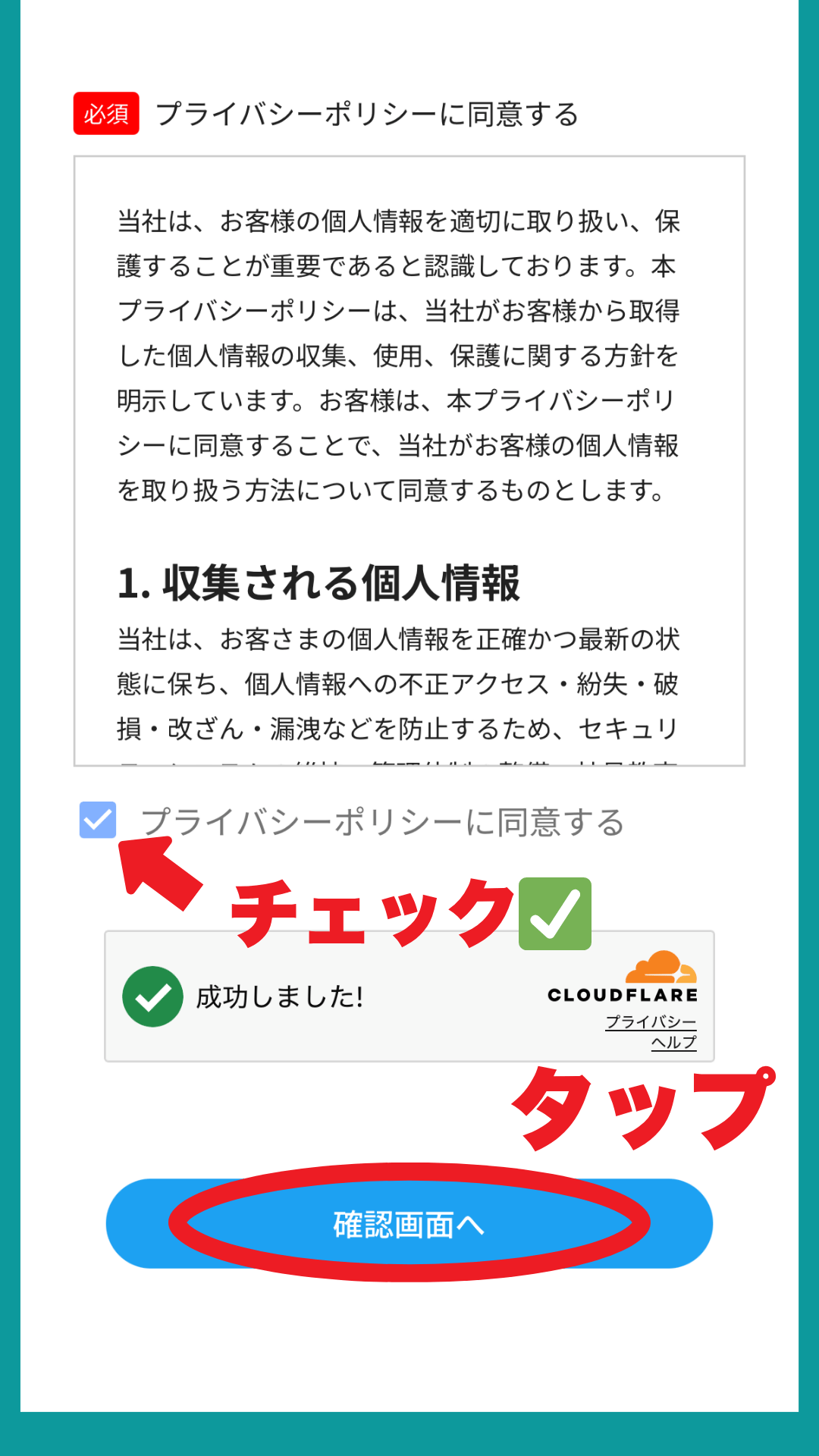Click the CLOUDFLARE wordmark in the widget
Viewport: 819px width, 1456px height.
623,995
